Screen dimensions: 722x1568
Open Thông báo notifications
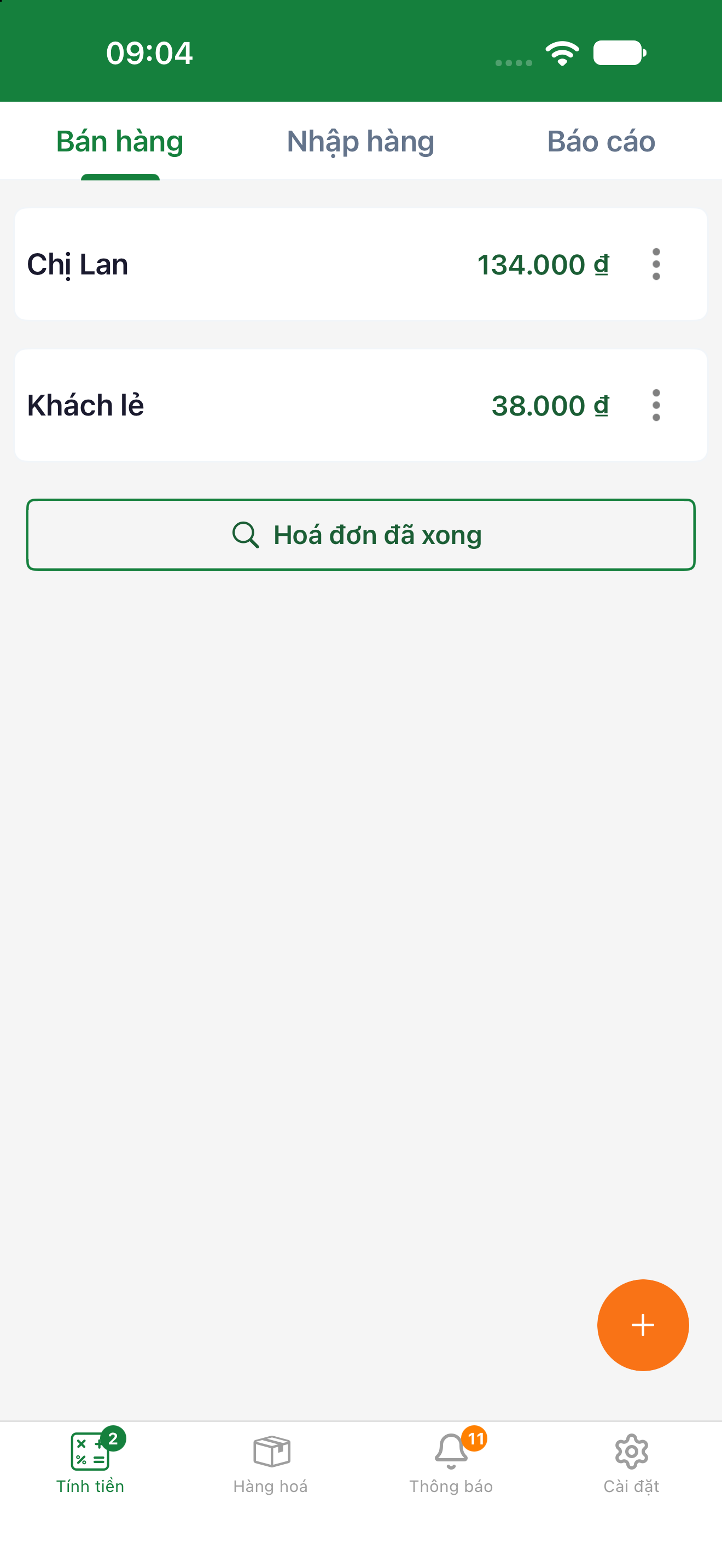[451, 1464]
